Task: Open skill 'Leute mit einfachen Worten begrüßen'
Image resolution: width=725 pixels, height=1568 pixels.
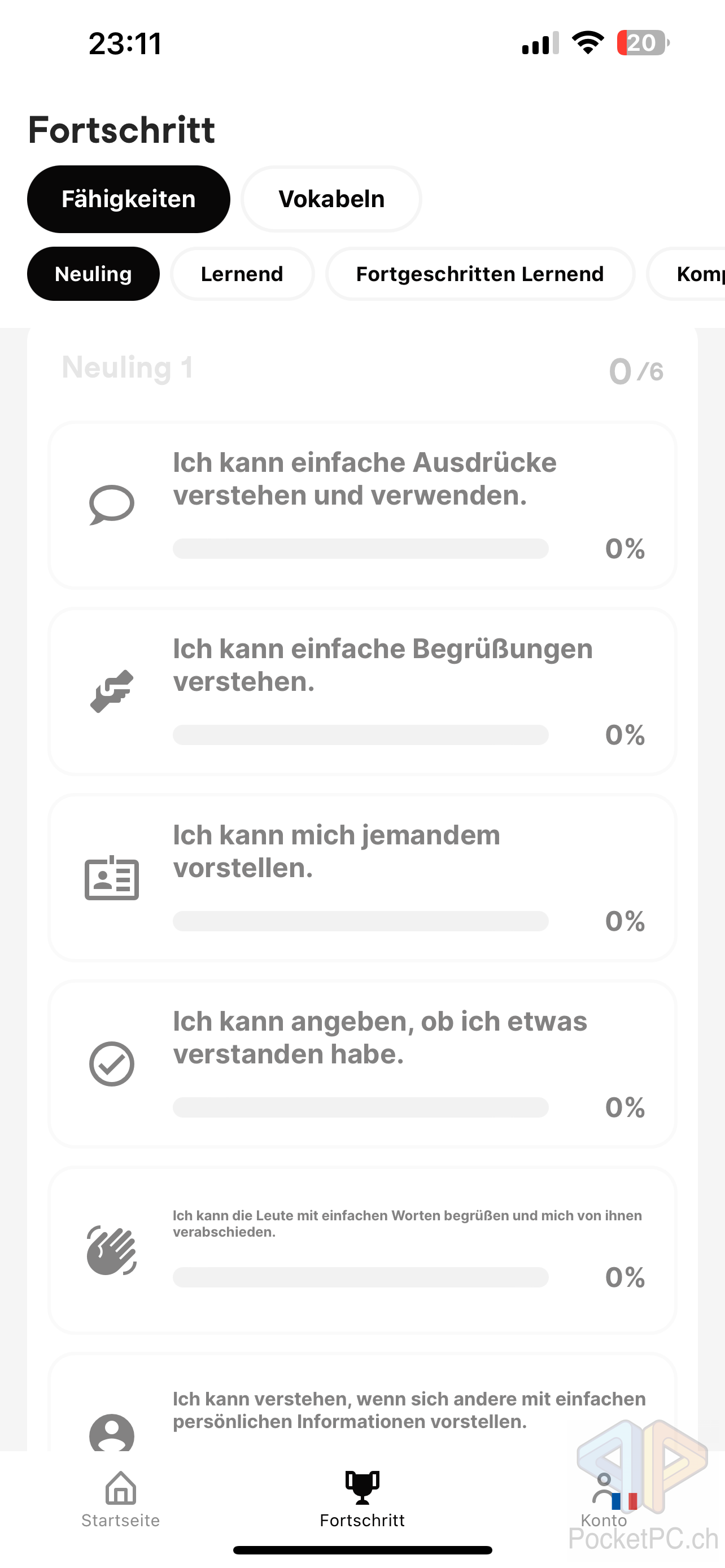Action: click(x=362, y=1250)
